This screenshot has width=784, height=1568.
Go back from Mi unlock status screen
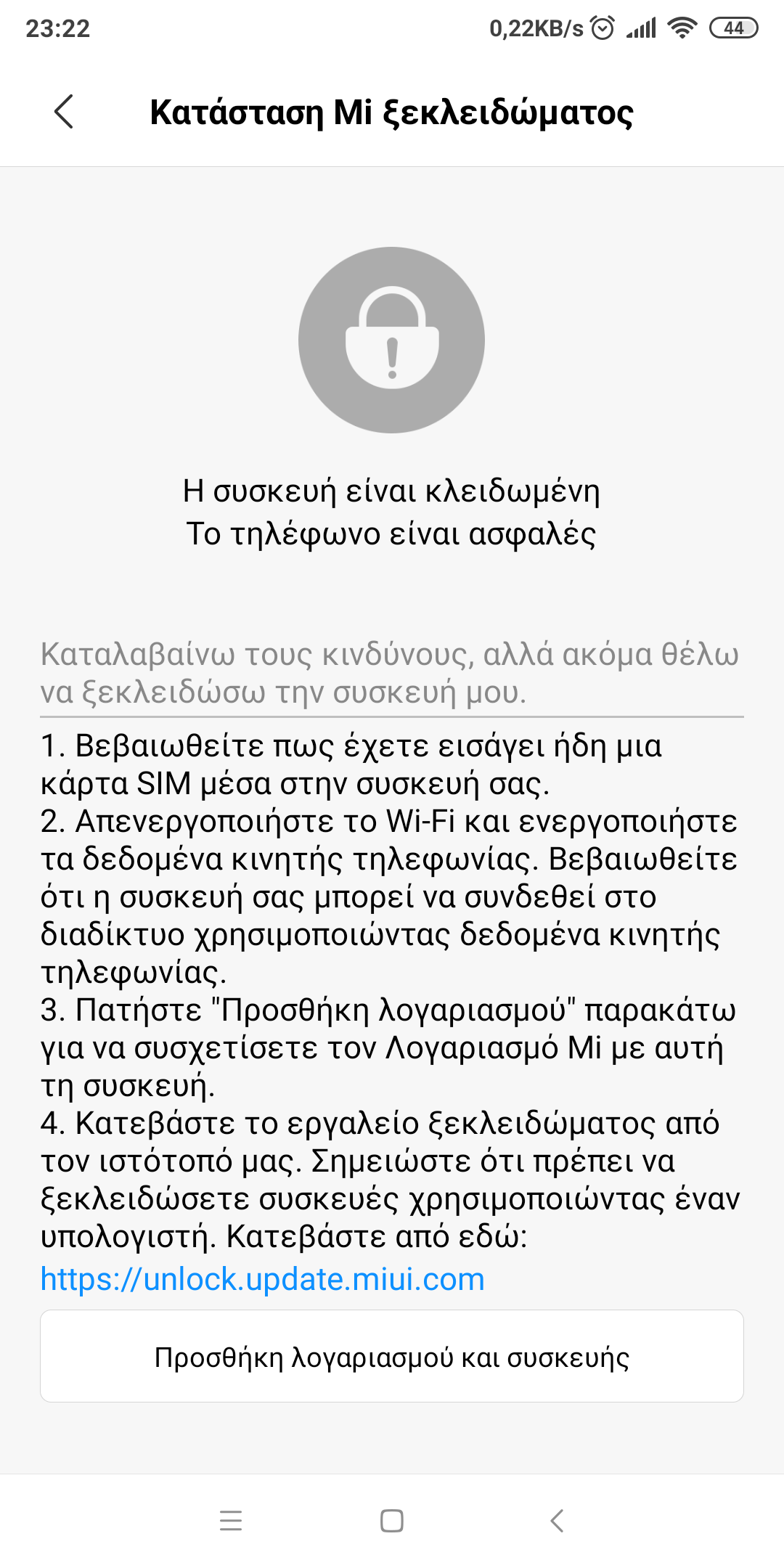(64, 112)
